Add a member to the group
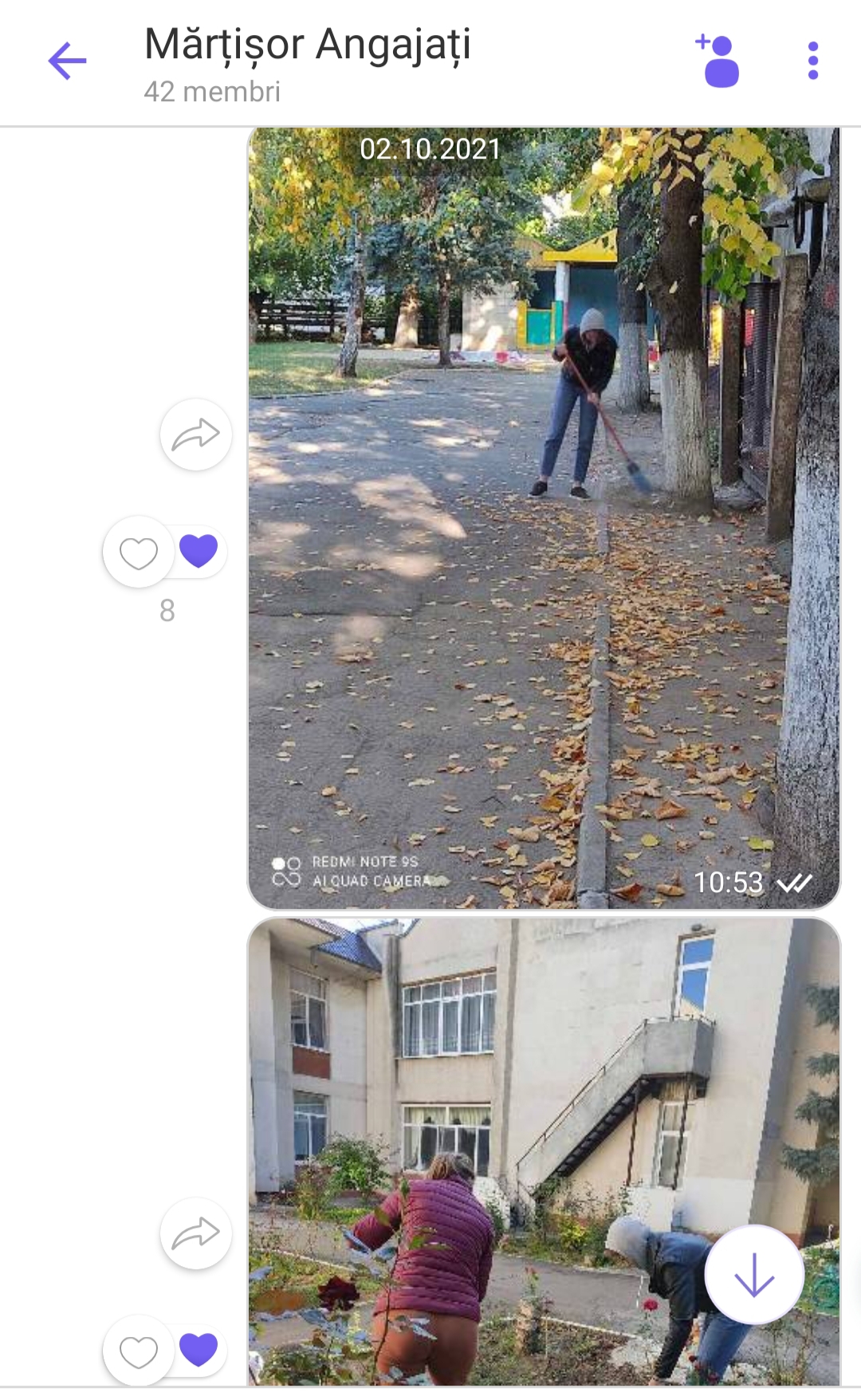The width and height of the screenshot is (861, 1400). point(719,61)
